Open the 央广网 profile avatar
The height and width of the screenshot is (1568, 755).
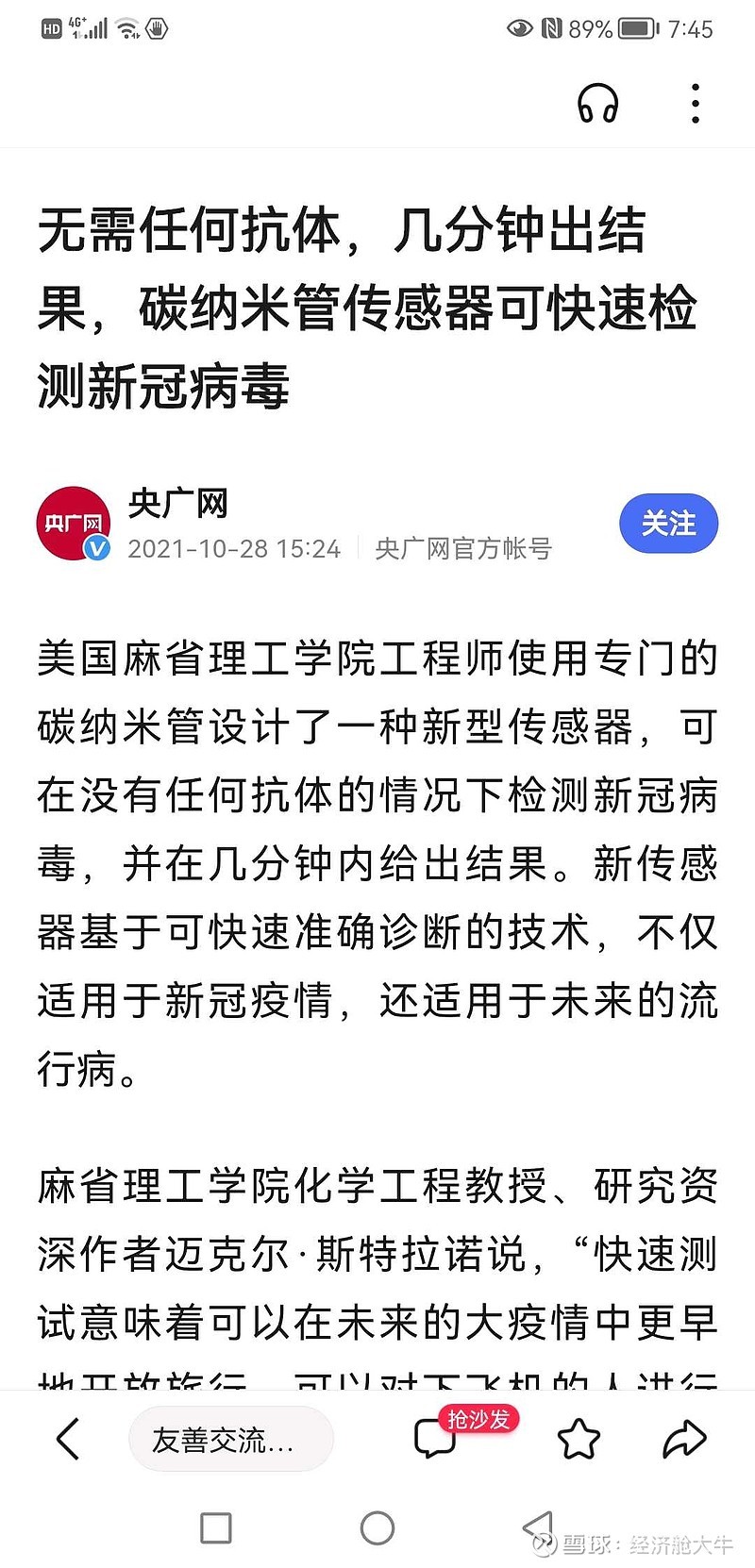point(74,524)
